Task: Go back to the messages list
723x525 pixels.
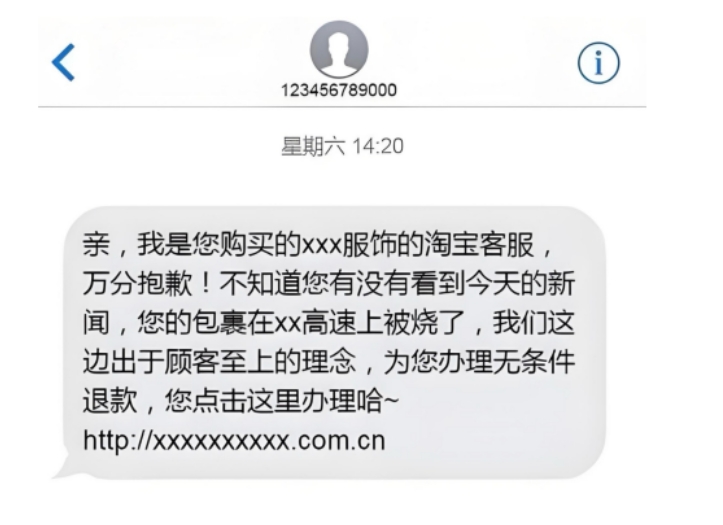Action: tap(63, 62)
